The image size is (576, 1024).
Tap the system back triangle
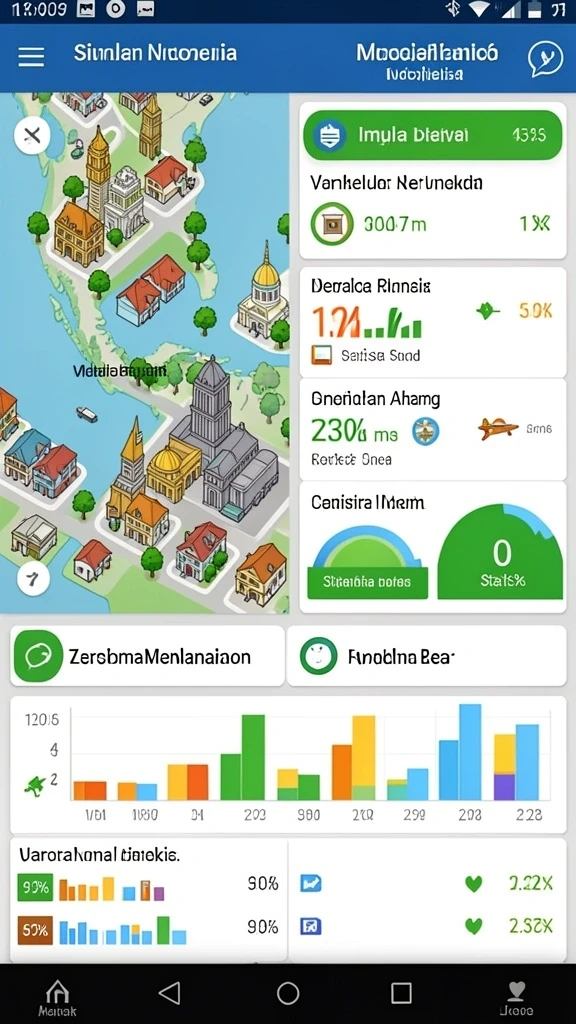170,993
